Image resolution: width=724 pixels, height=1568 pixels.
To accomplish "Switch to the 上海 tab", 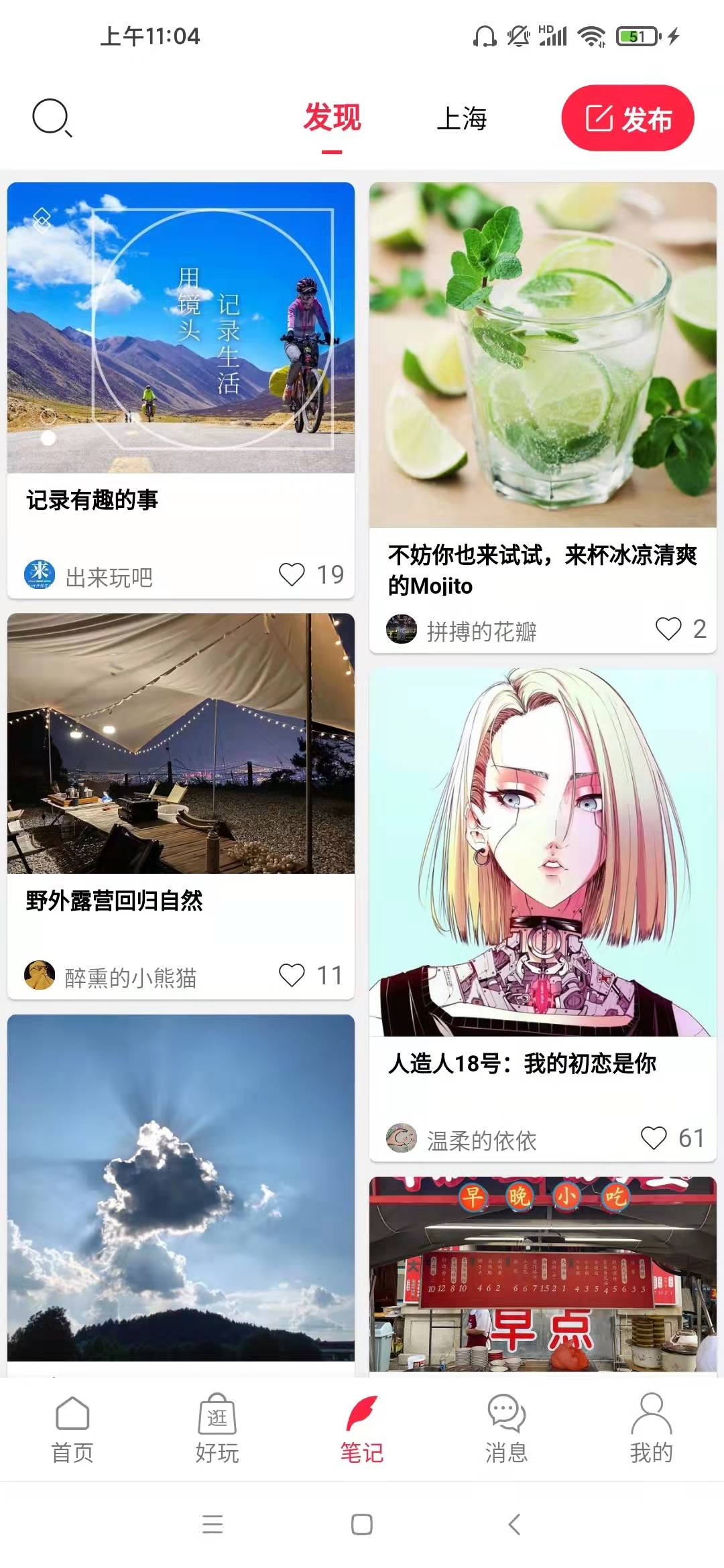I will pos(462,119).
